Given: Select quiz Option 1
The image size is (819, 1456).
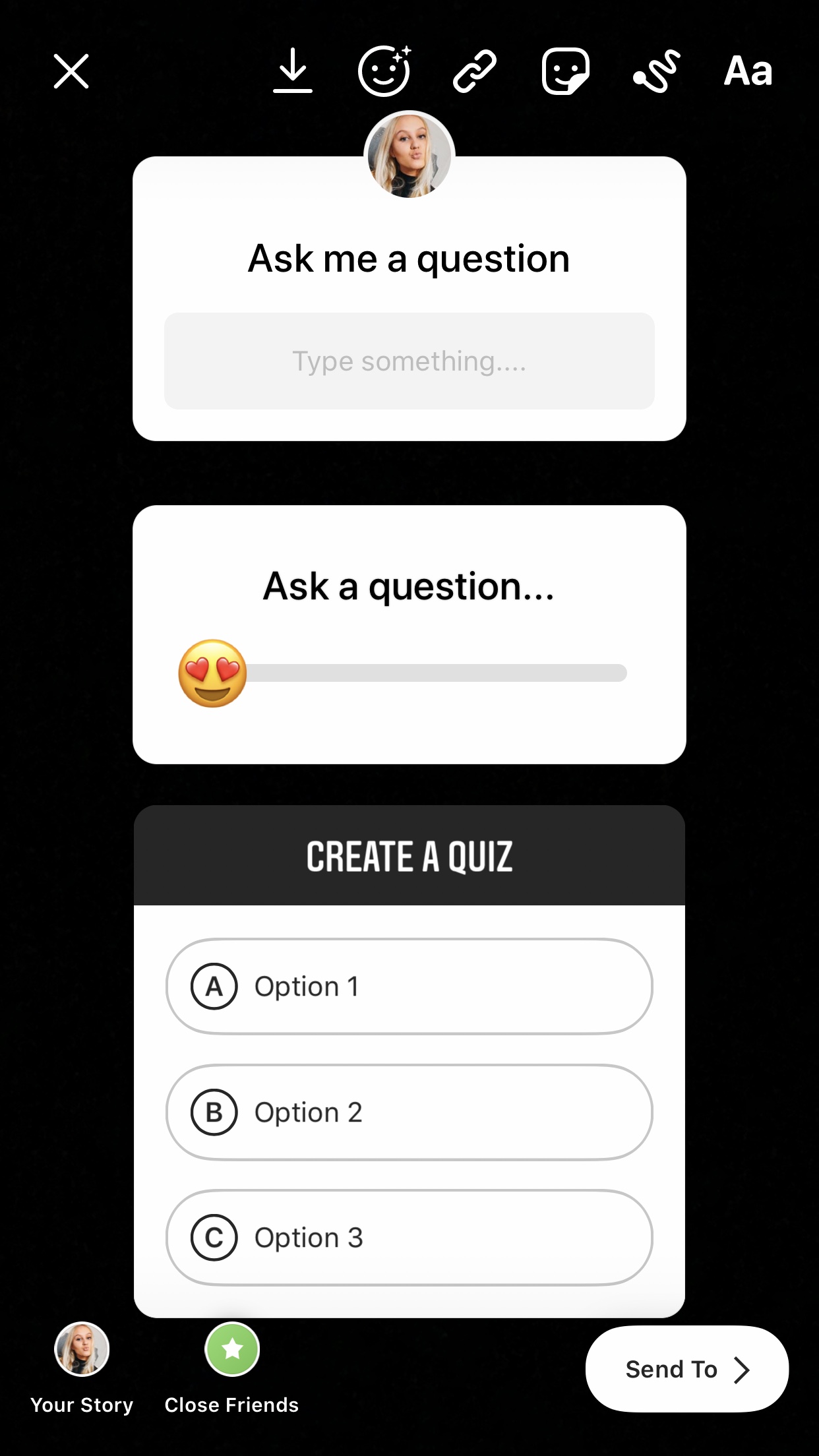Looking at the screenshot, I should pos(409,986).
